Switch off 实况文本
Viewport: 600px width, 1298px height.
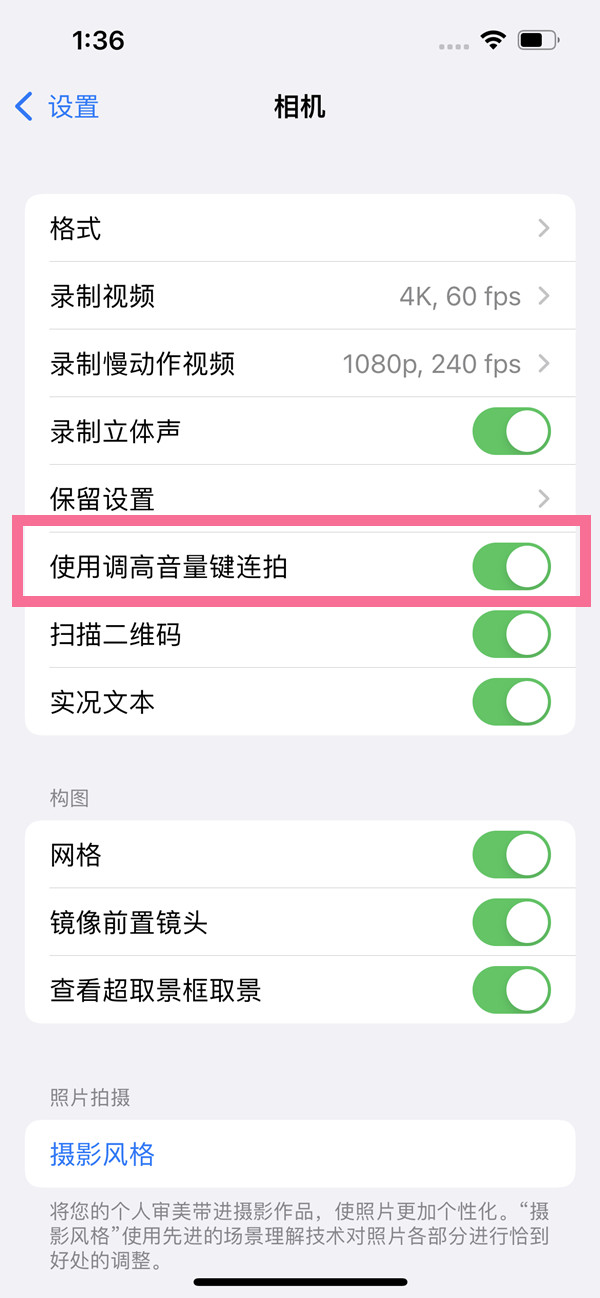pos(511,701)
